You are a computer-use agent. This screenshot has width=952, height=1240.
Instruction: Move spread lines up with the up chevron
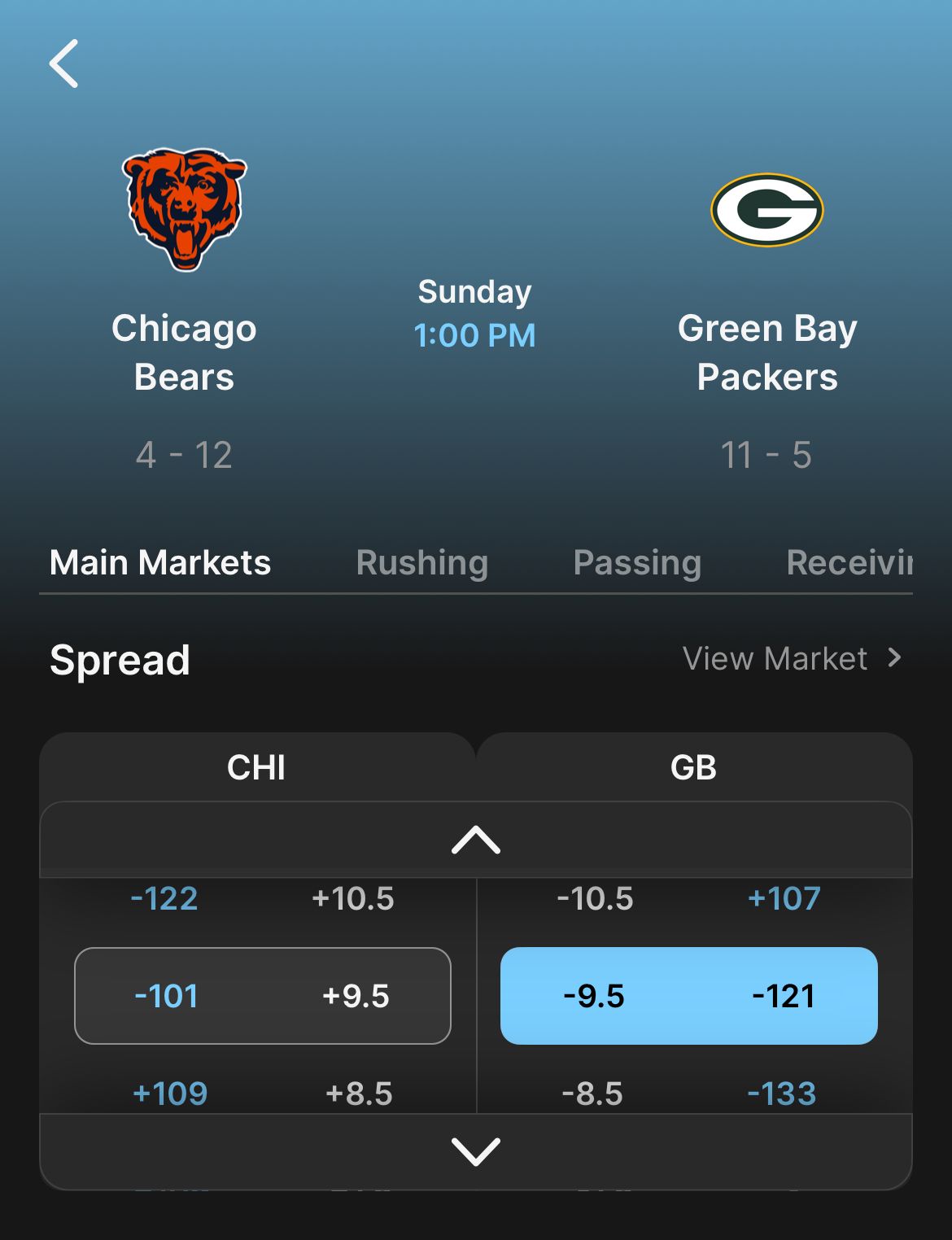(x=476, y=840)
